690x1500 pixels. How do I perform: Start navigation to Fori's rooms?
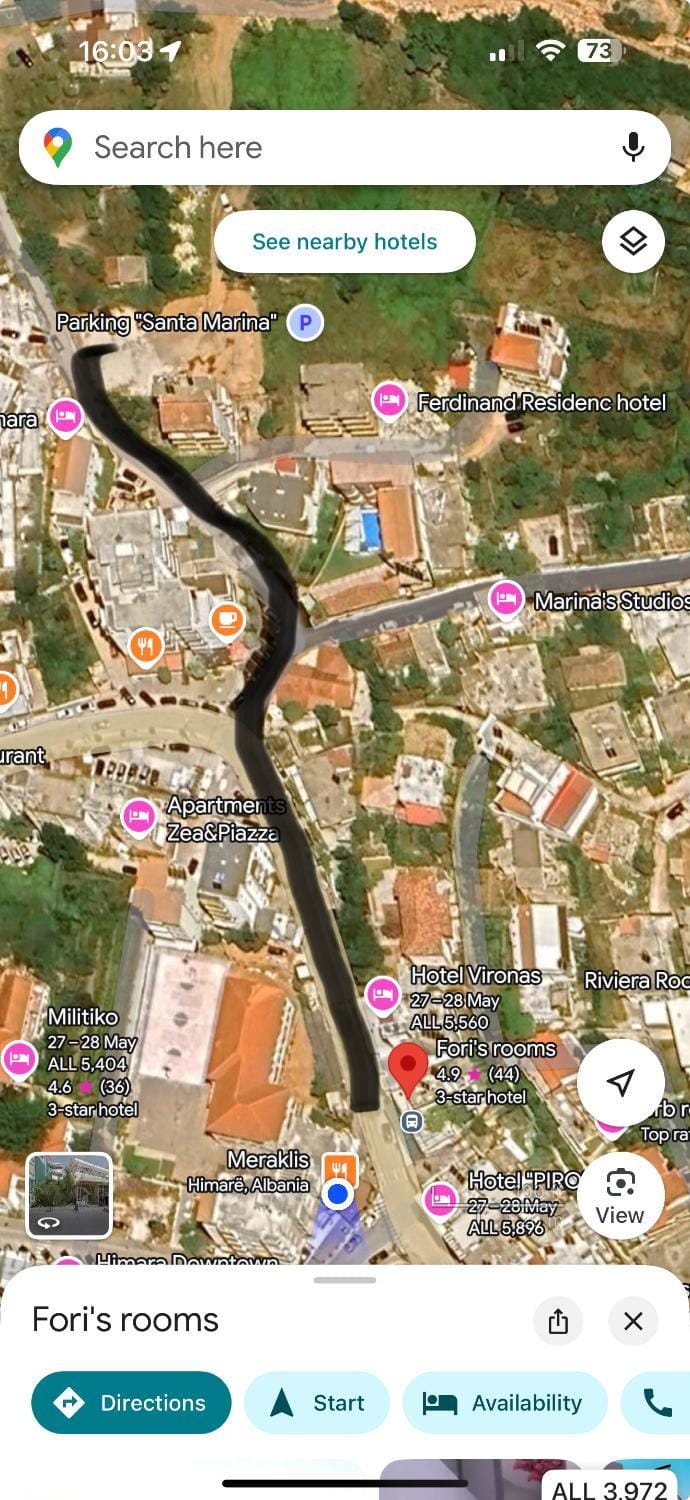coord(317,1403)
